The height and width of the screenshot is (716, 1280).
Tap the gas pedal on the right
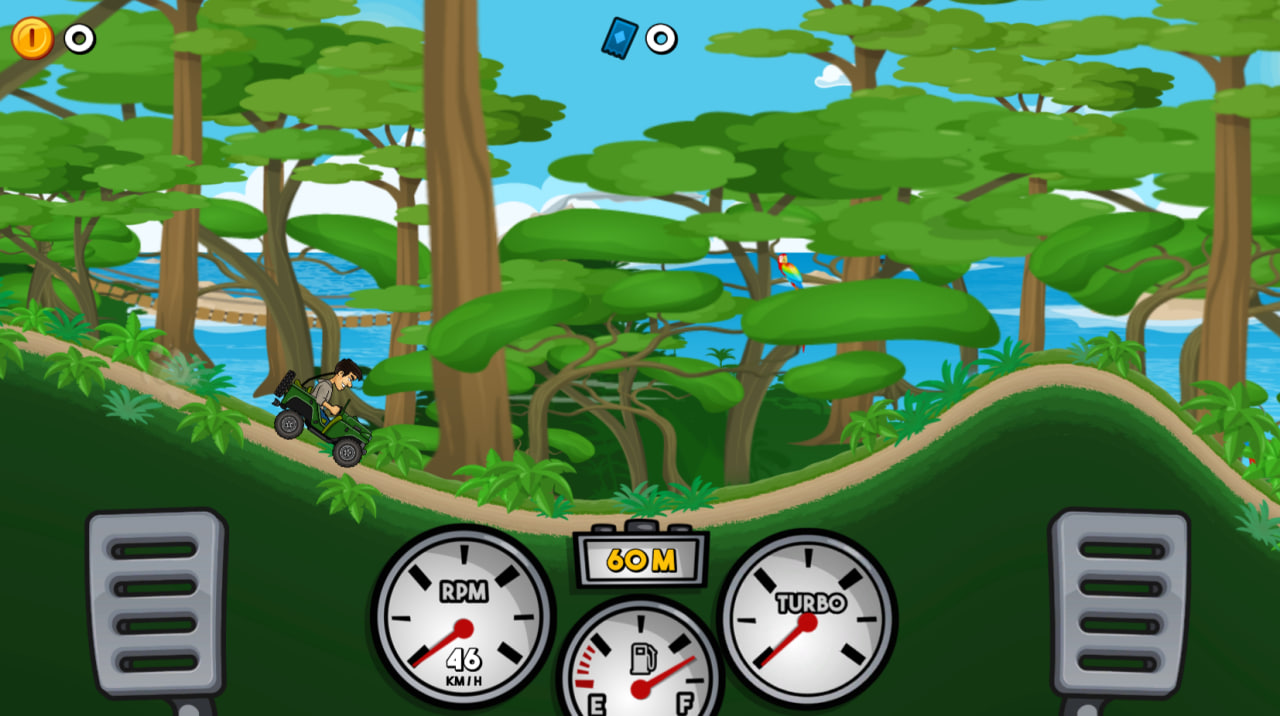(1119, 603)
